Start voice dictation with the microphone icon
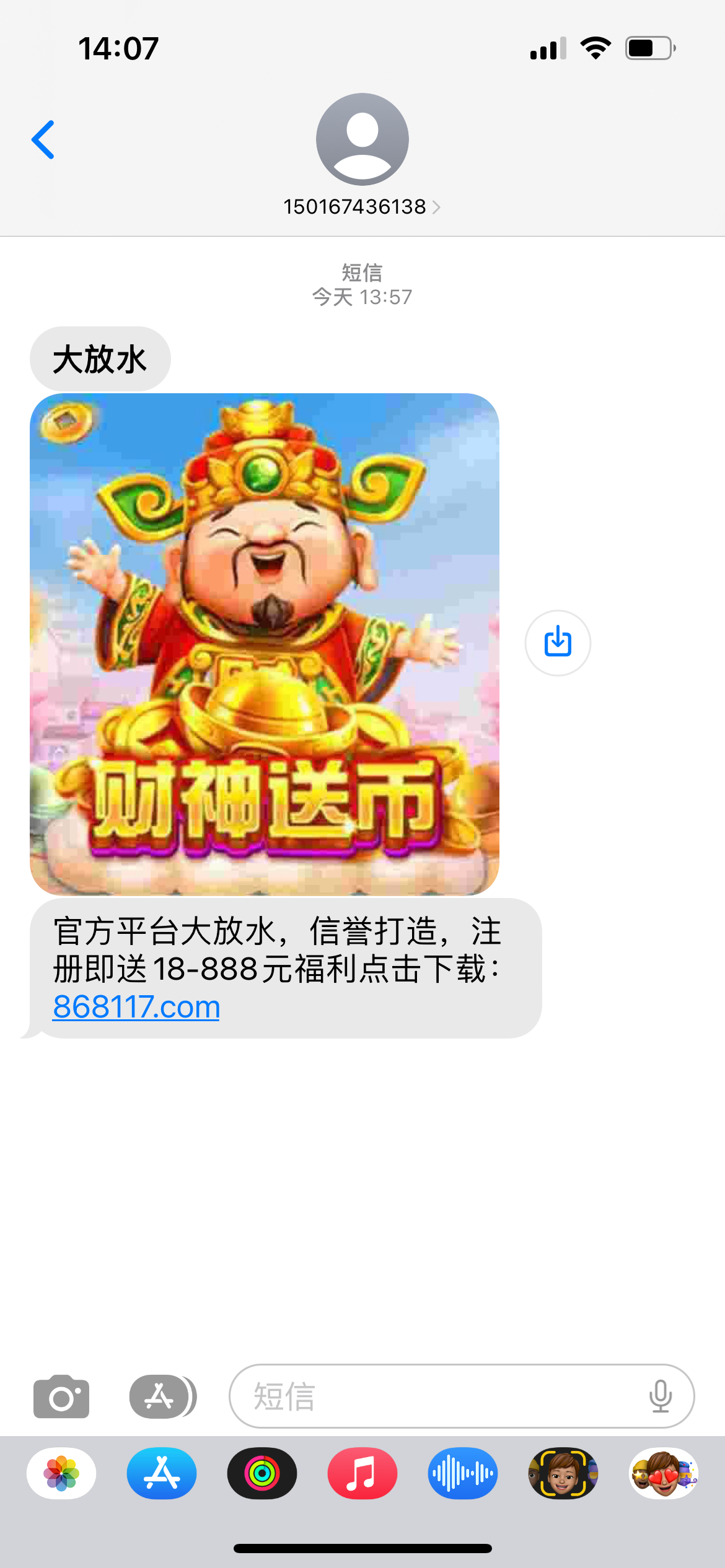This screenshot has width=725, height=1568. tap(661, 1396)
